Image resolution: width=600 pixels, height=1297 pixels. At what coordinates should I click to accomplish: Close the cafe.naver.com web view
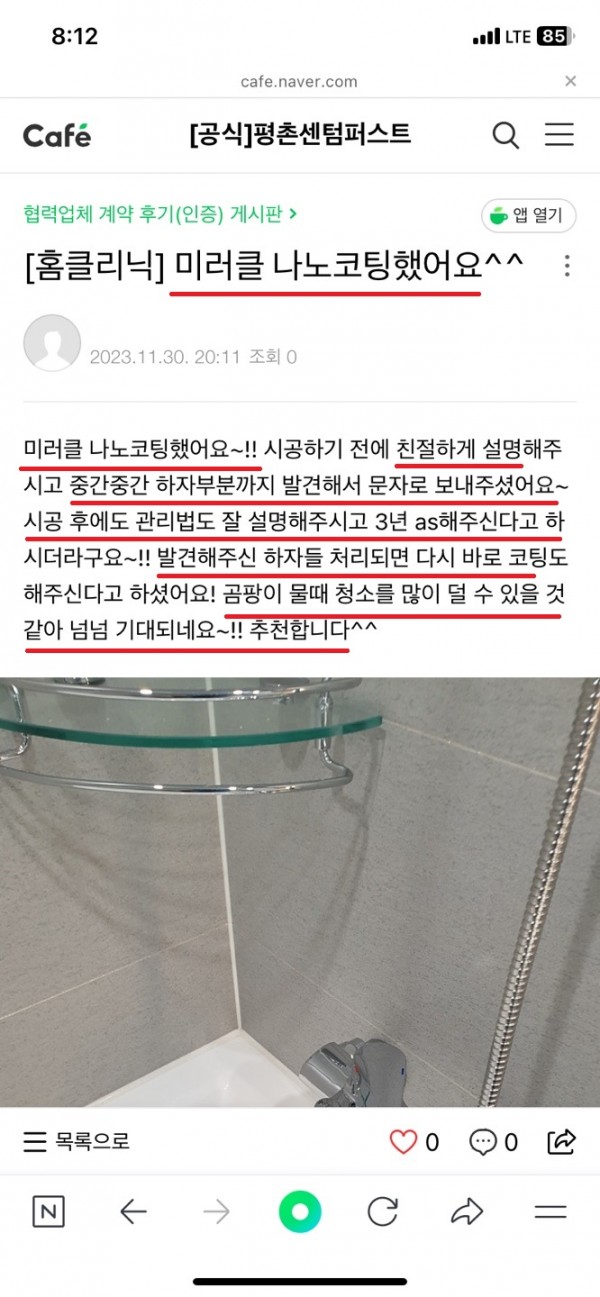pos(570,81)
